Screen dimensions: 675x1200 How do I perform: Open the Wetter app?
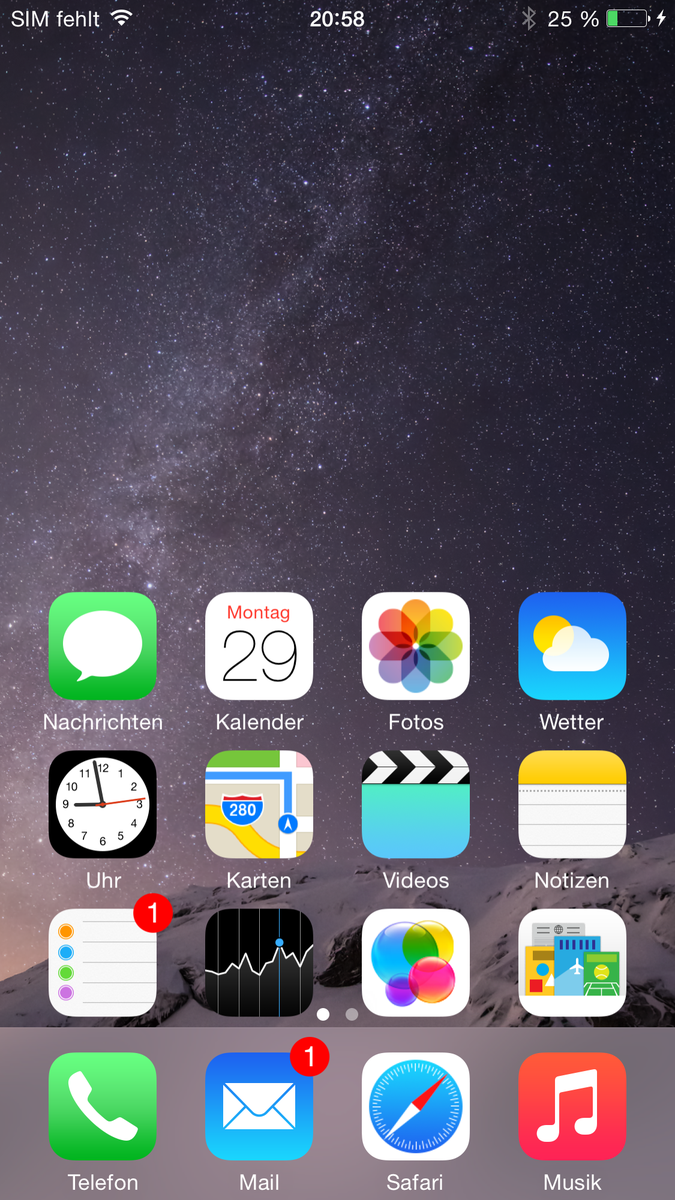point(572,646)
